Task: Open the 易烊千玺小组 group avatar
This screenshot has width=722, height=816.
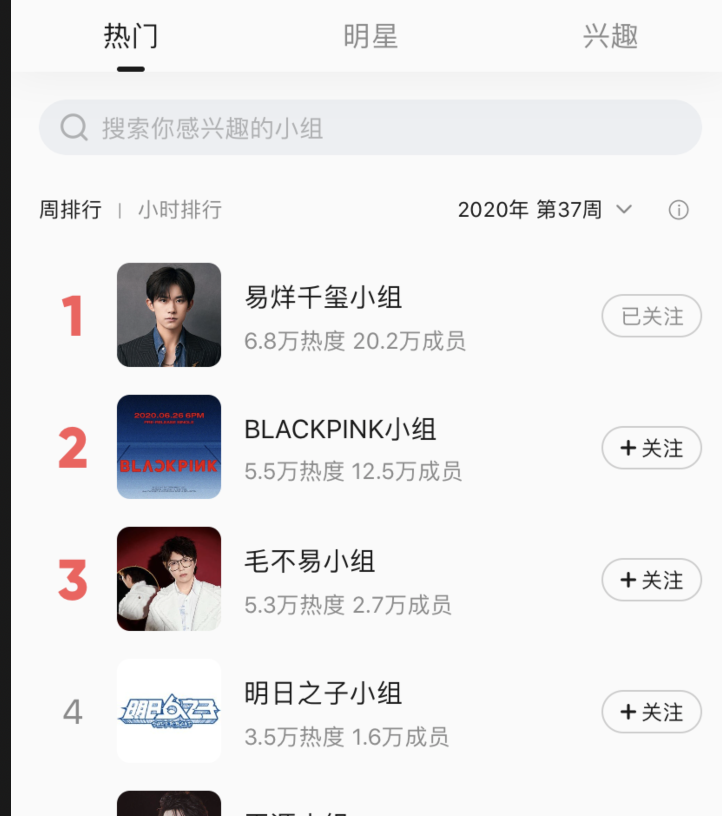Action: (168, 315)
